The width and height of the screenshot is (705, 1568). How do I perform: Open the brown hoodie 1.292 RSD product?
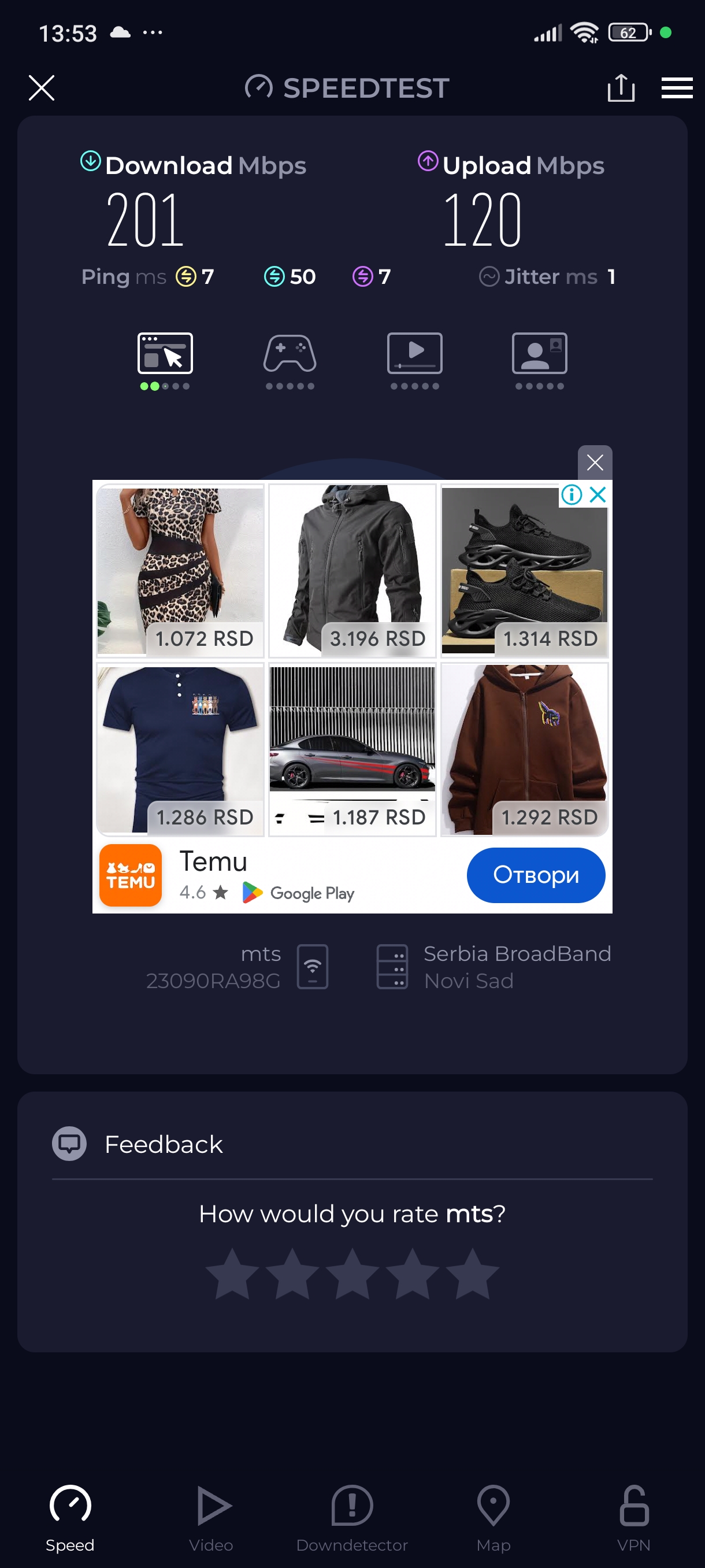pos(524,749)
